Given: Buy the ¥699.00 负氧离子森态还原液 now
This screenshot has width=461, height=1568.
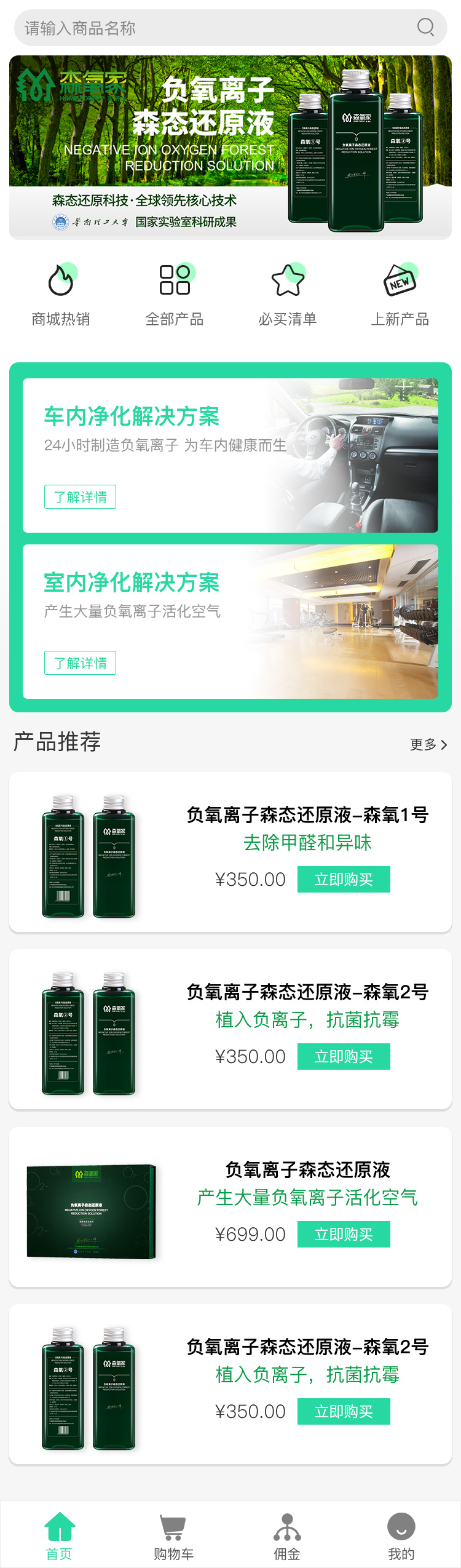Looking at the screenshot, I should 344,1234.
